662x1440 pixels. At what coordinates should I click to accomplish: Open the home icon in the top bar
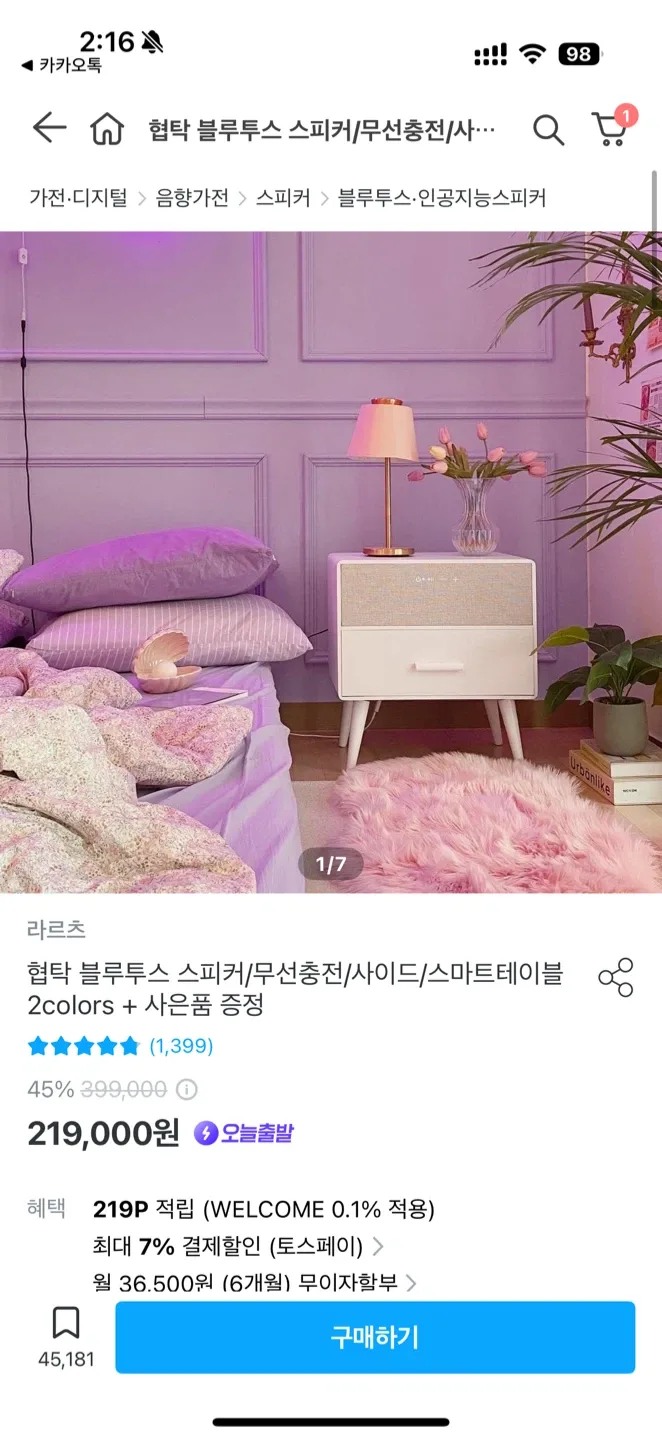[x=107, y=128]
